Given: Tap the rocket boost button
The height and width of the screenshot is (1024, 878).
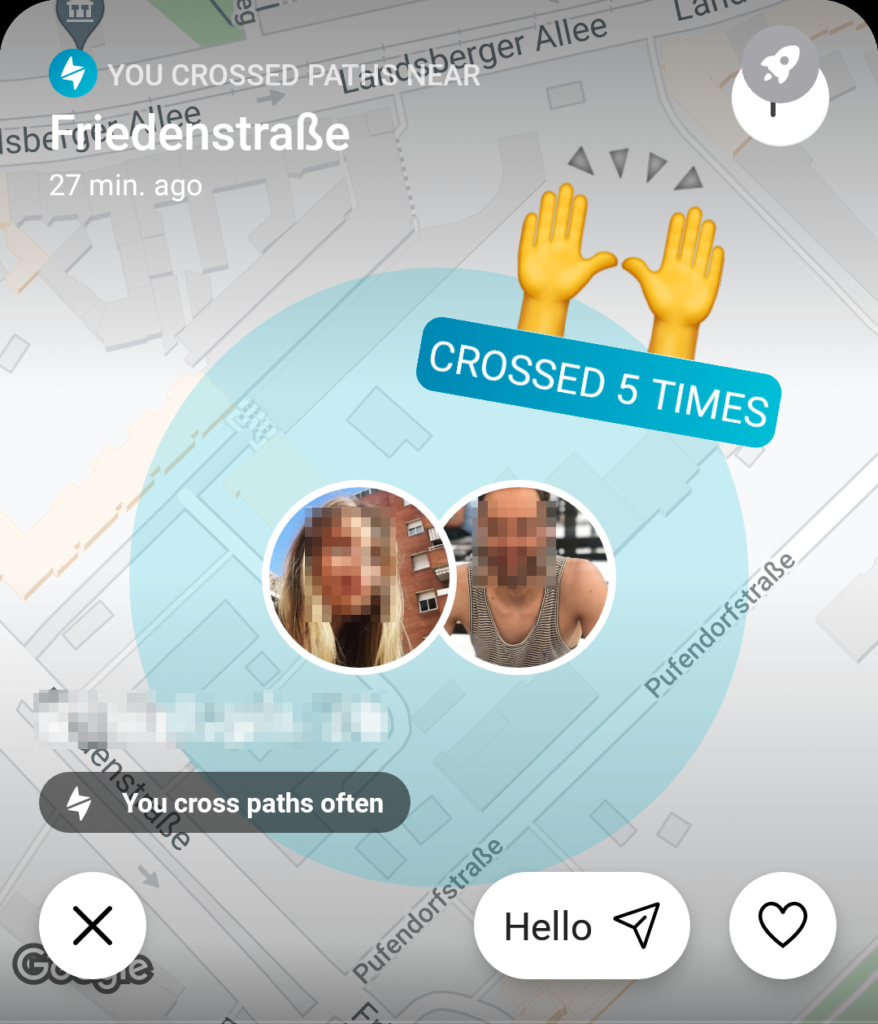Looking at the screenshot, I should pyautogui.click(x=780, y=68).
